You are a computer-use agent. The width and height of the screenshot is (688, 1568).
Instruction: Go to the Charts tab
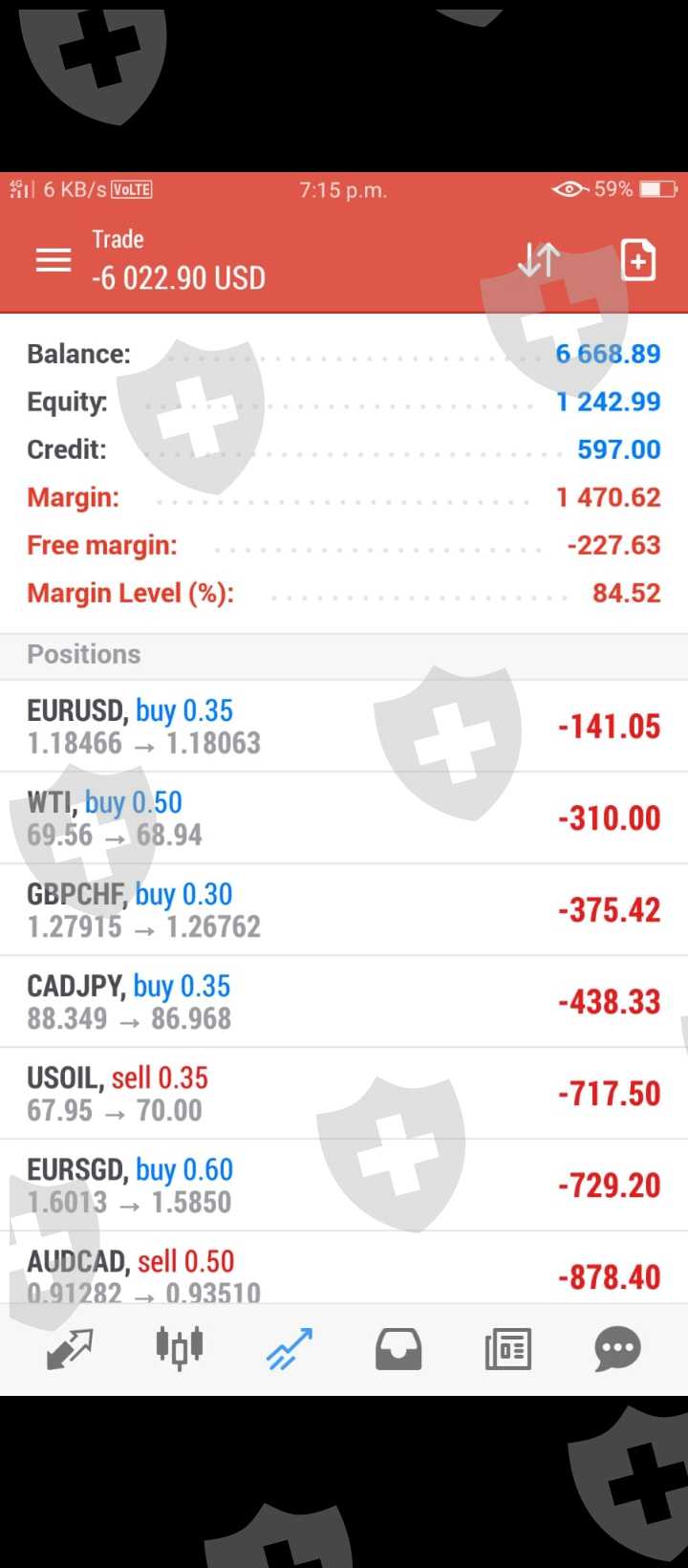tap(180, 1349)
